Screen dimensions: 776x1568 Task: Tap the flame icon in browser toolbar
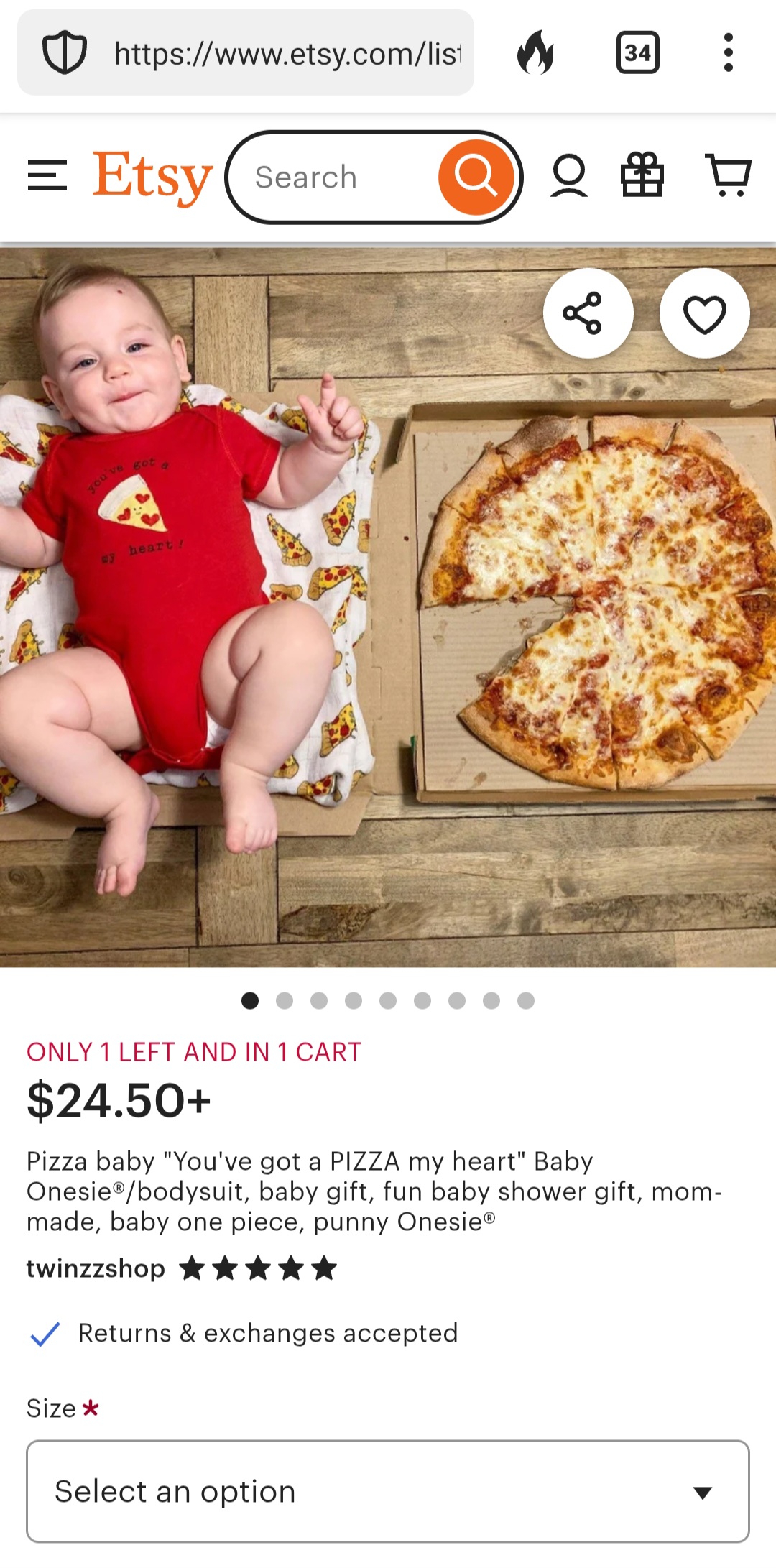click(536, 52)
